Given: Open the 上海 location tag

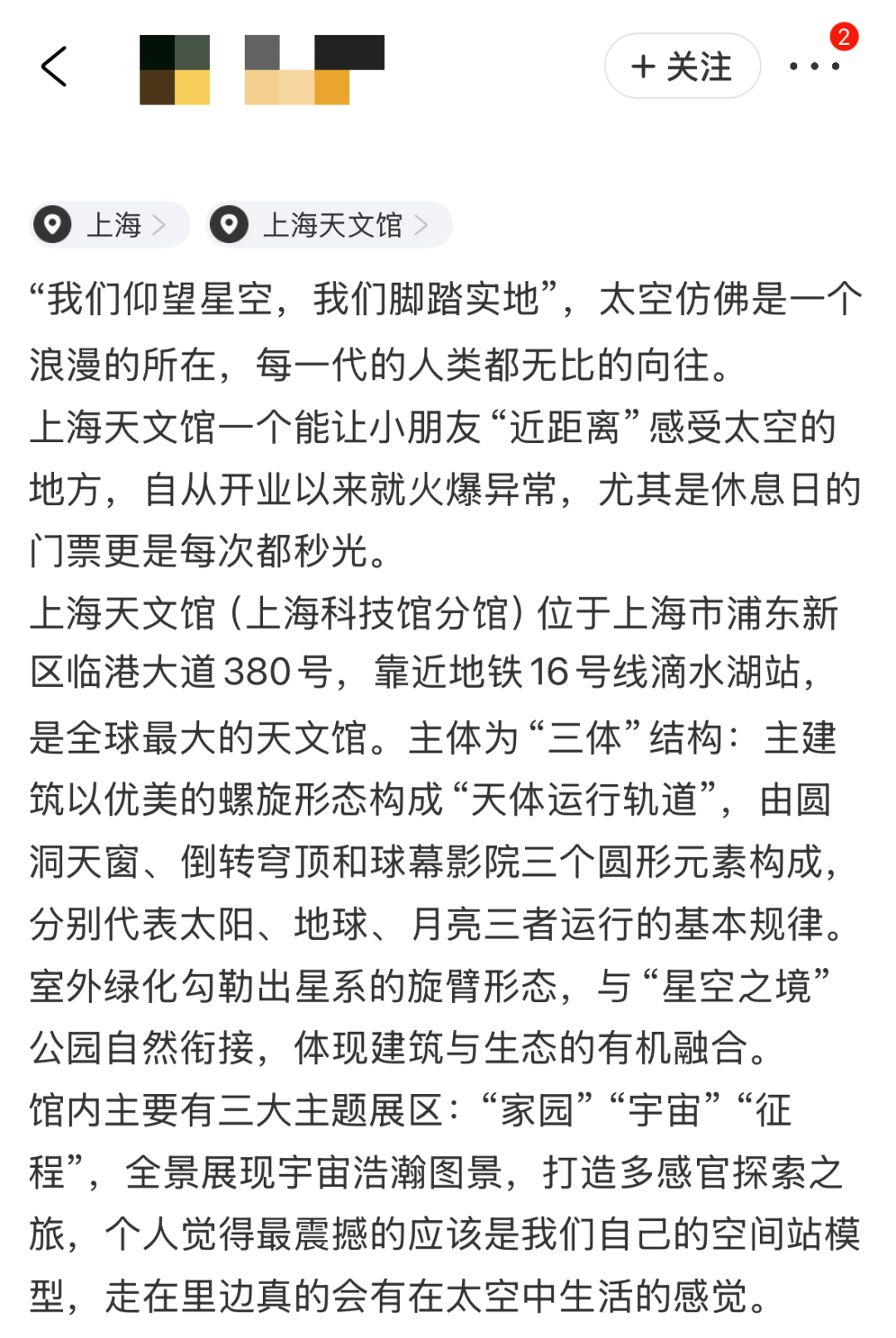Looking at the screenshot, I should [x=110, y=225].
